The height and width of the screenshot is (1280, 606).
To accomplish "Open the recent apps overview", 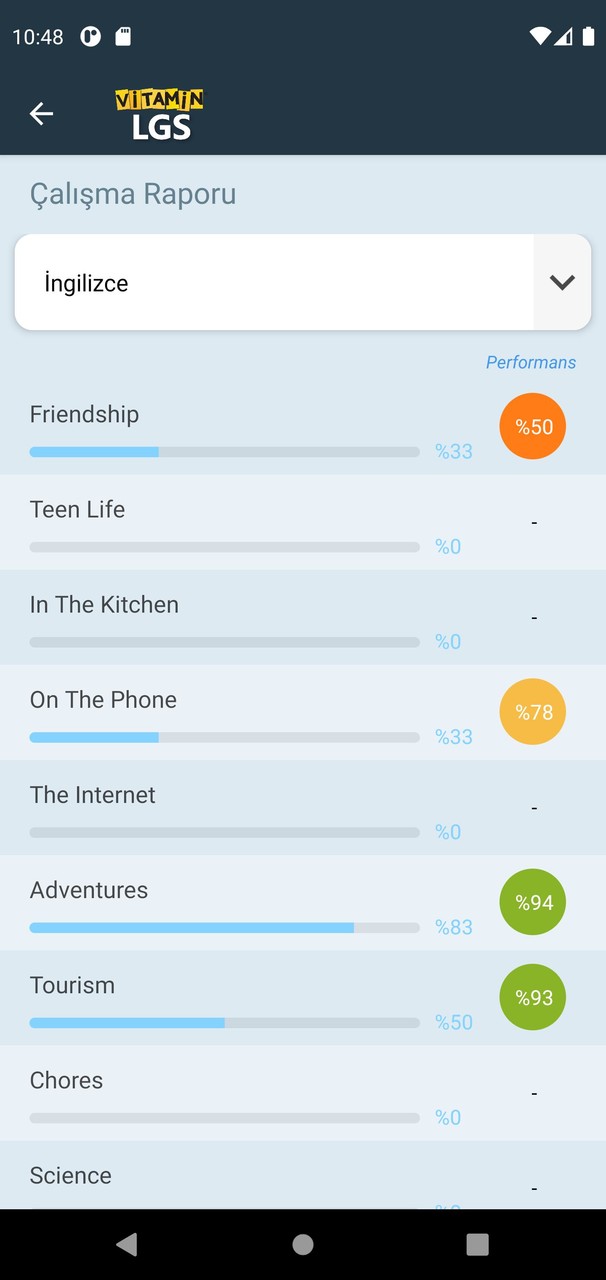I will [478, 1244].
